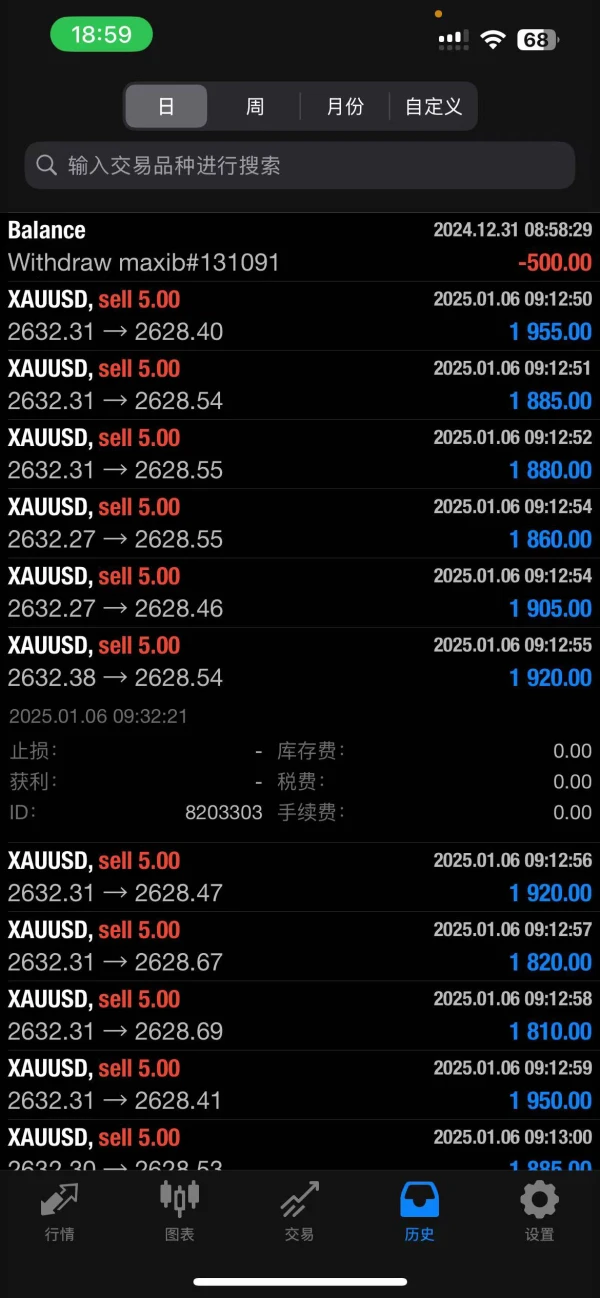Open the 行情 quotes tab
This screenshot has height=1298, width=600.
click(x=60, y=1210)
